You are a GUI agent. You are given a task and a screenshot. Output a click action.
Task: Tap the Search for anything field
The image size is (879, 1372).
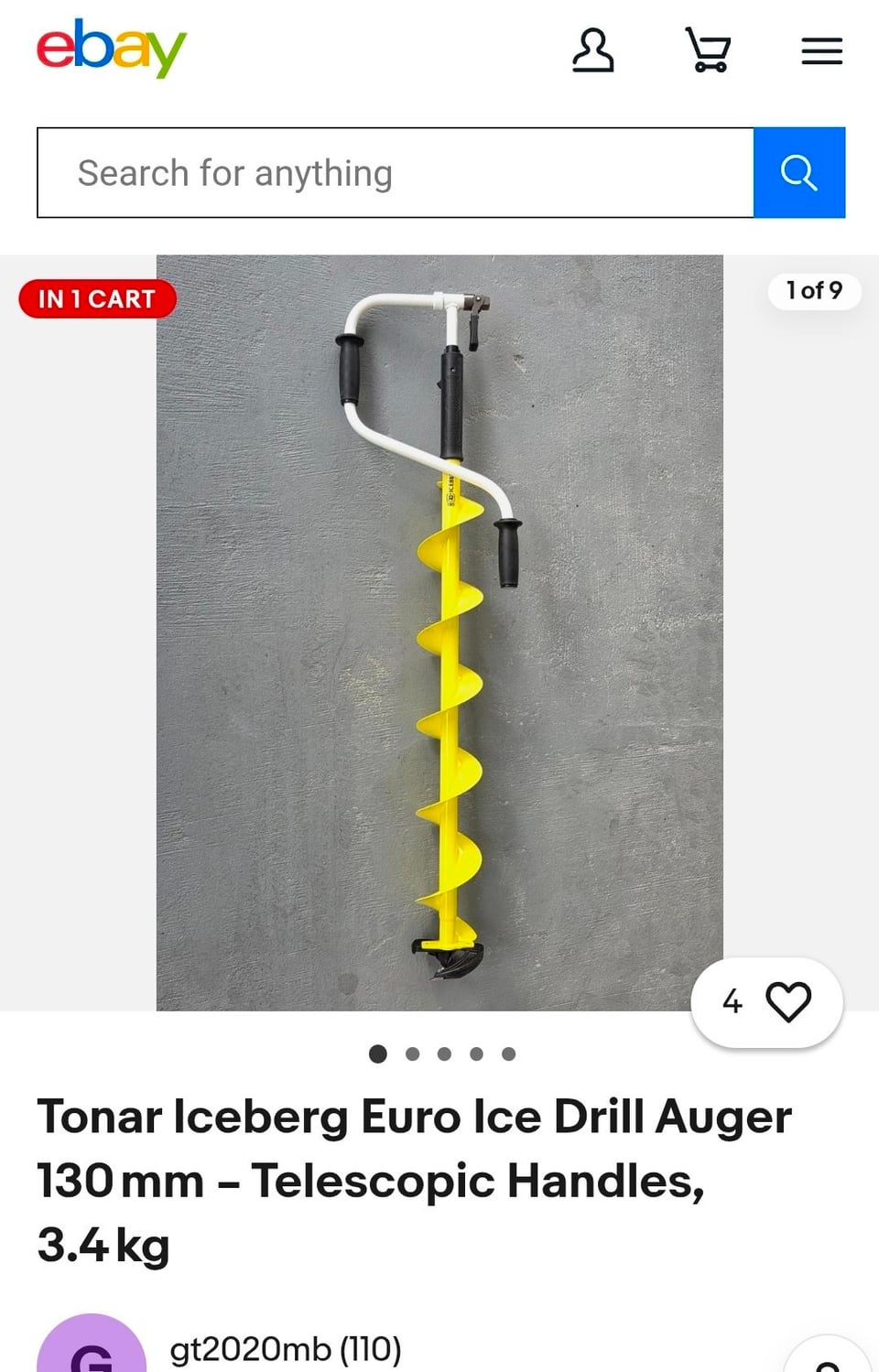click(396, 173)
